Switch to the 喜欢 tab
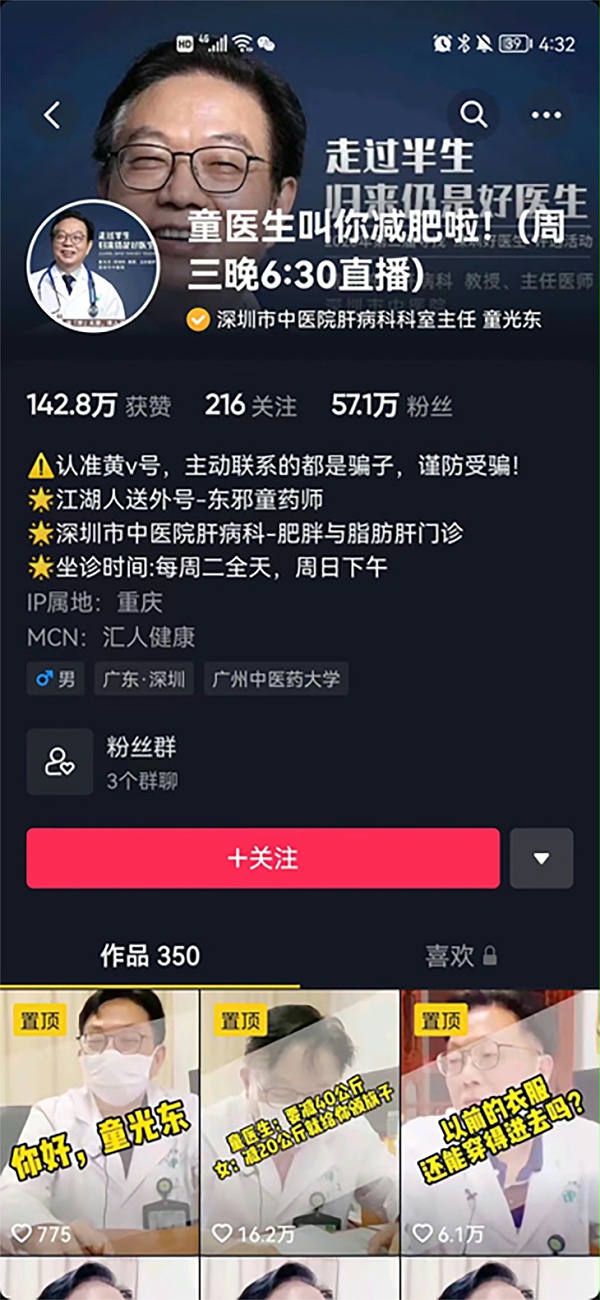The image size is (600, 1300). click(459, 956)
